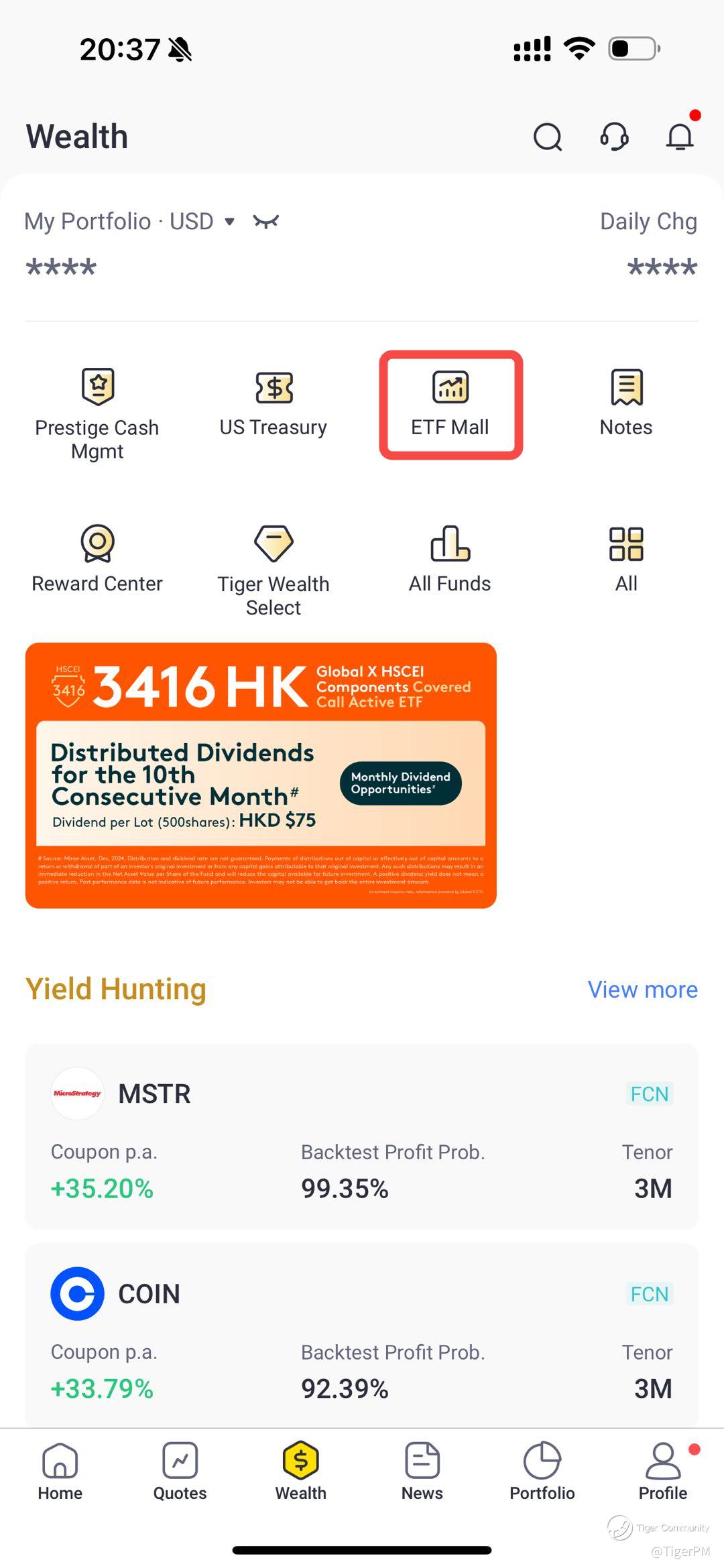Viewport: 724px width, 1568px height.
Task: Contact customer service via headset icon
Action: (x=614, y=137)
